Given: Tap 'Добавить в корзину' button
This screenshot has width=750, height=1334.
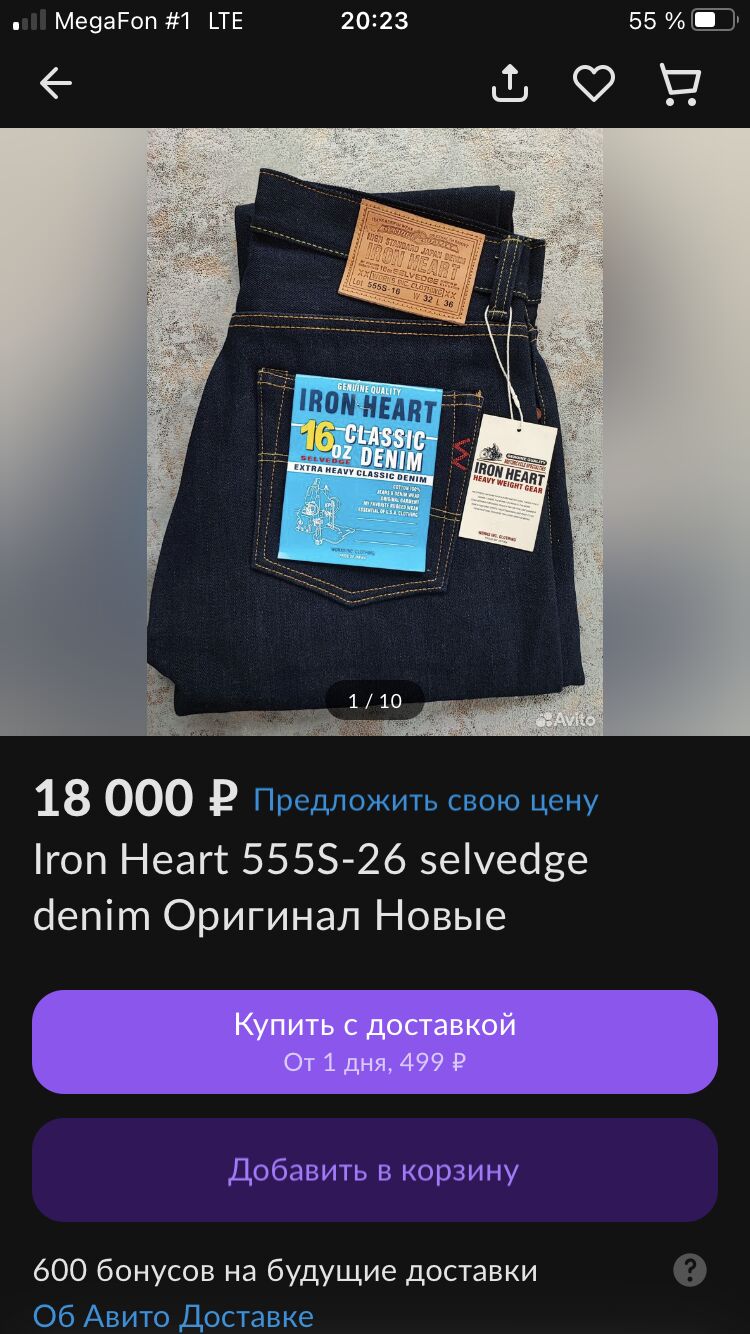Looking at the screenshot, I should [375, 1170].
